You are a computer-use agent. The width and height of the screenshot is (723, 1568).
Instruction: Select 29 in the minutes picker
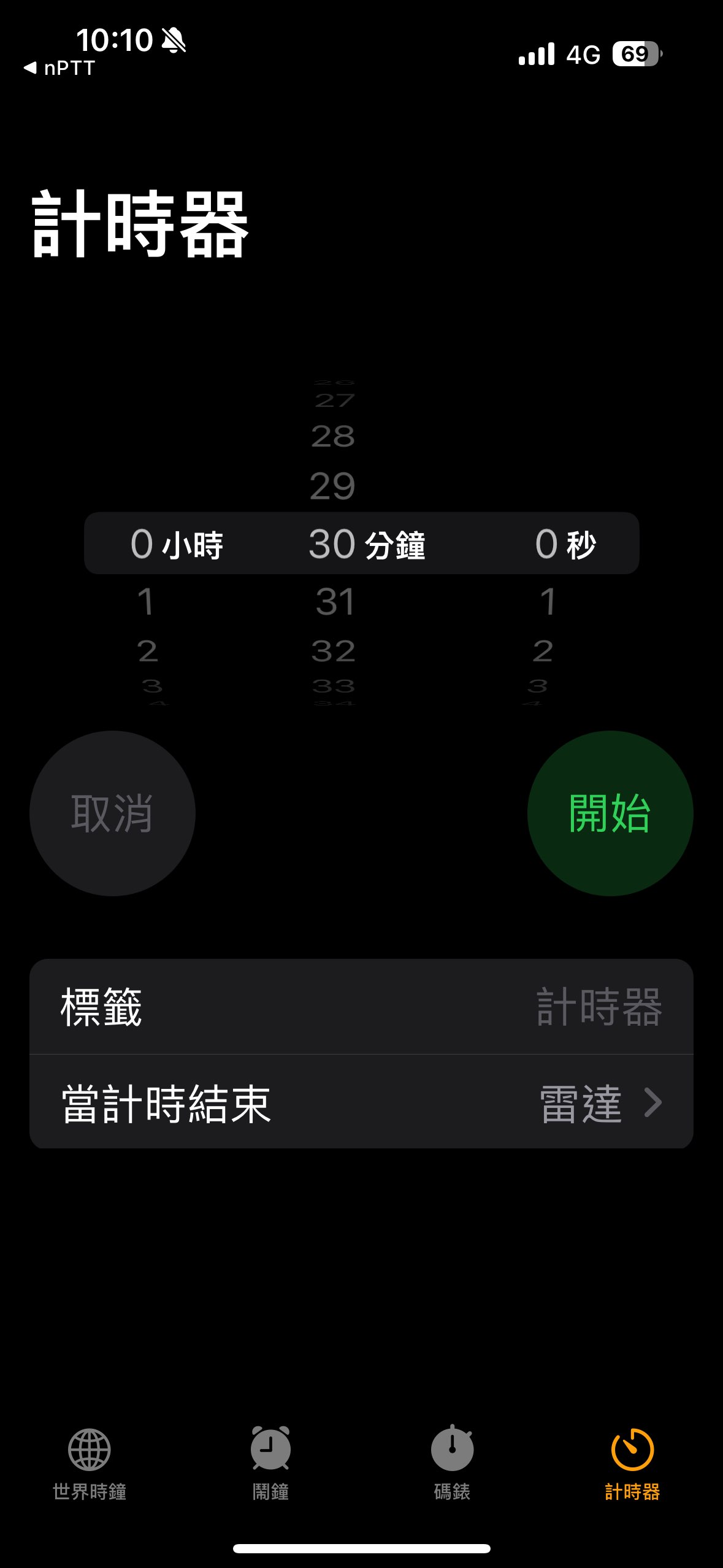pos(332,486)
